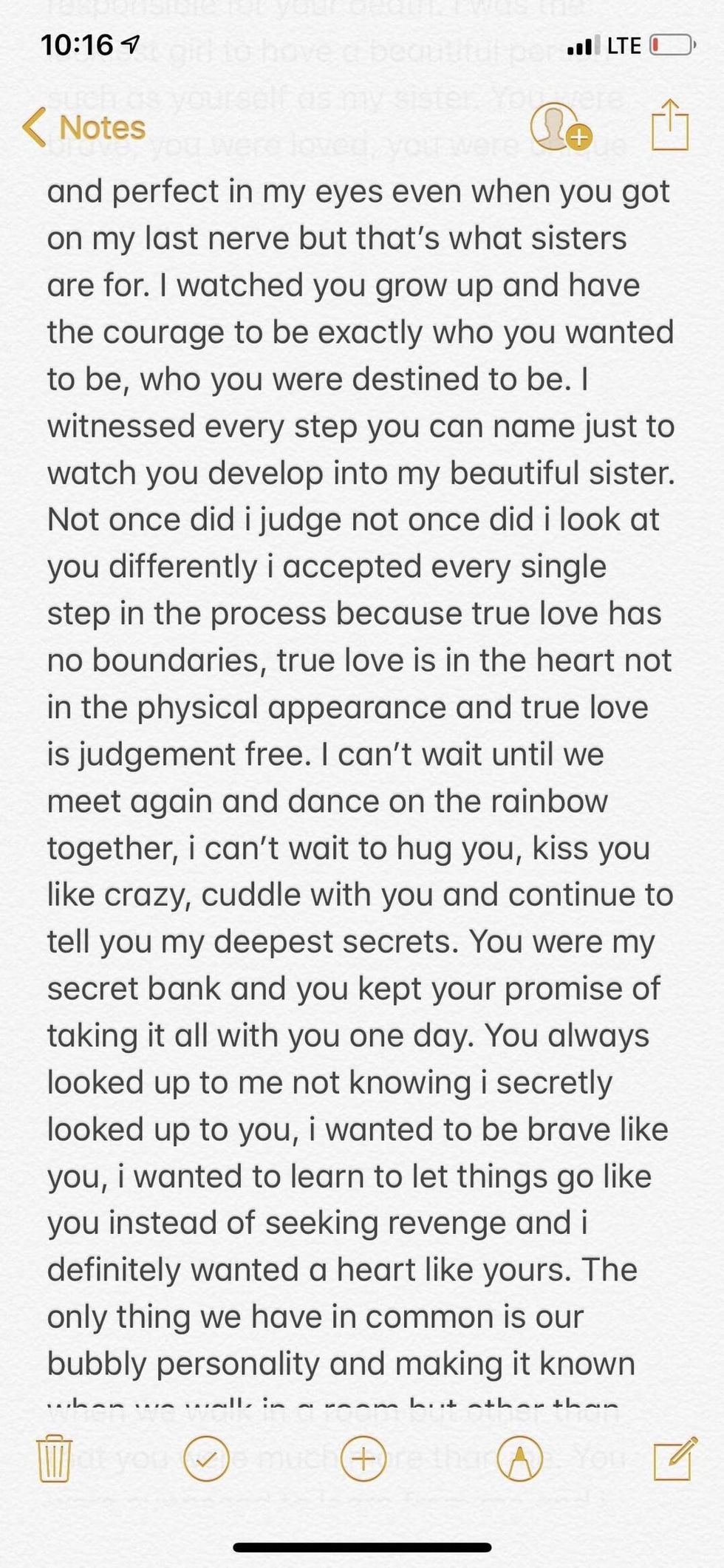The height and width of the screenshot is (1568, 724).
Task: Add a checklist with the checkmark icon
Action: pyautogui.click(x=206, y=1459)
